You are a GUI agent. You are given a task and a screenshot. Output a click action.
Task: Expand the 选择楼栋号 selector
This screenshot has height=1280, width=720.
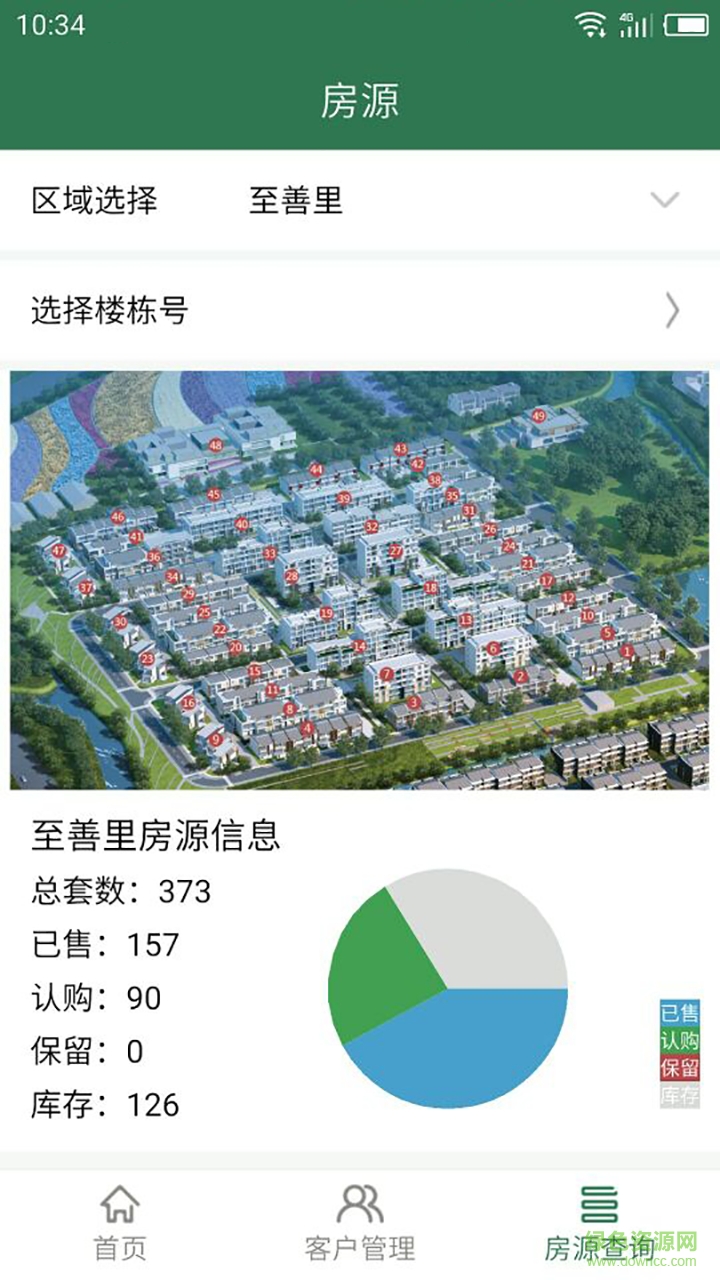360,312
